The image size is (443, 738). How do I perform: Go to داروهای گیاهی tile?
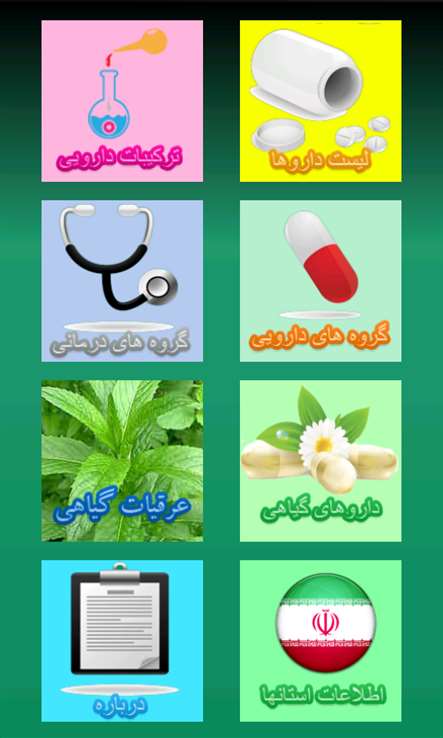click(x=321, y=461)
